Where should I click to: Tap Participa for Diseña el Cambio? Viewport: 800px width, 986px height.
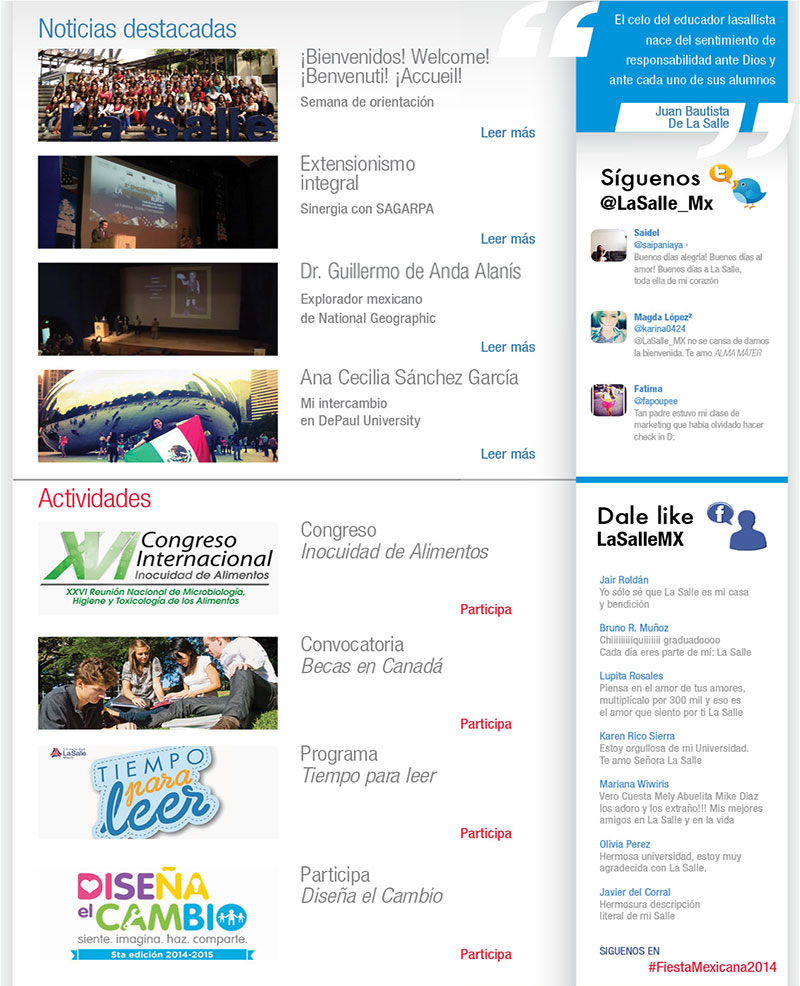pos(485,954)
